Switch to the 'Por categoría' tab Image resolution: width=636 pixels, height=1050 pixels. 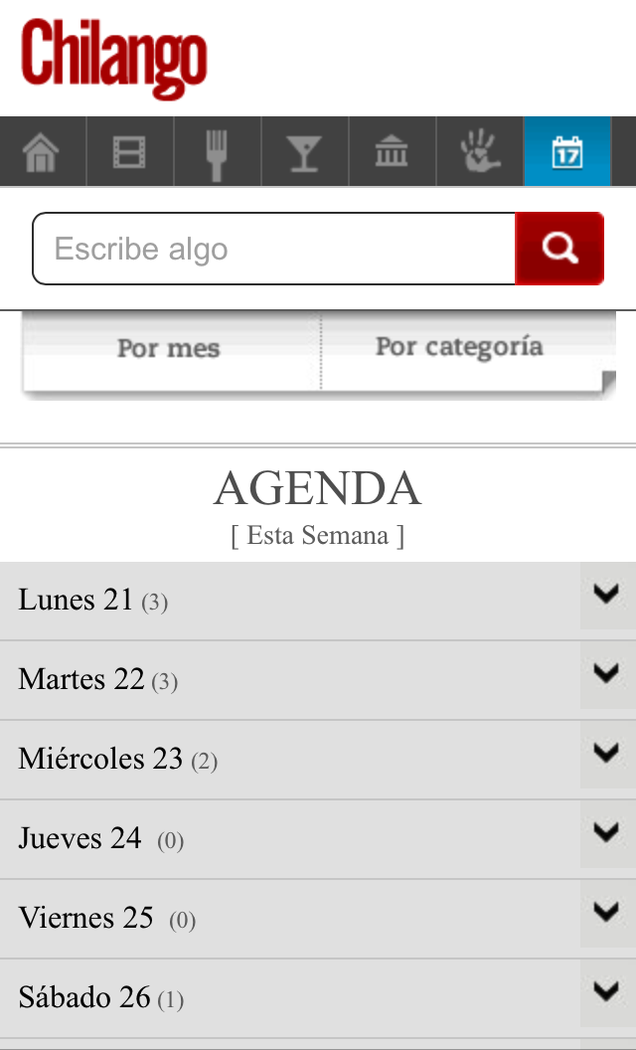[x=459, y=347]
